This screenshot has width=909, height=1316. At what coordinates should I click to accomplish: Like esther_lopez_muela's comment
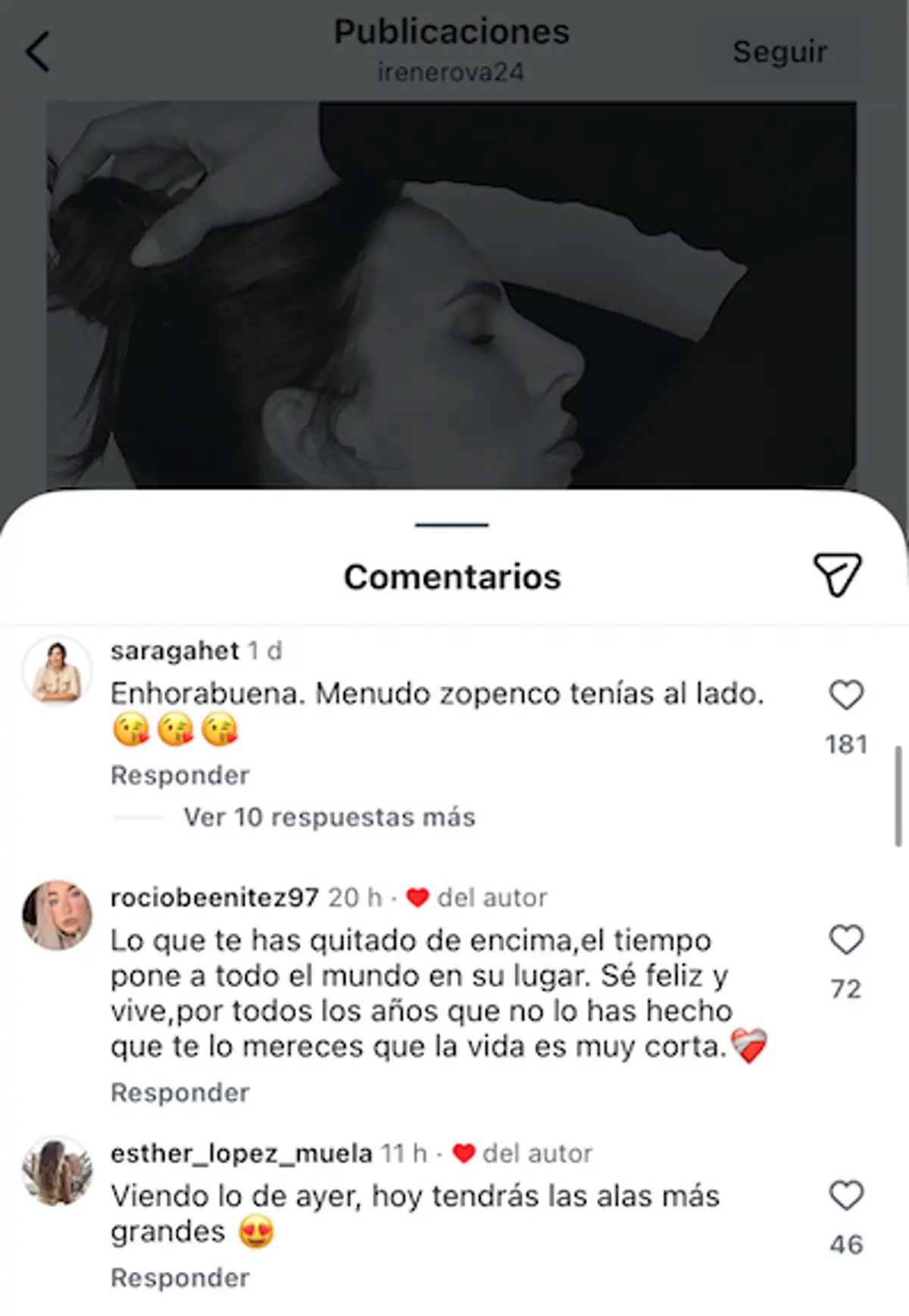click(846, 1196)
